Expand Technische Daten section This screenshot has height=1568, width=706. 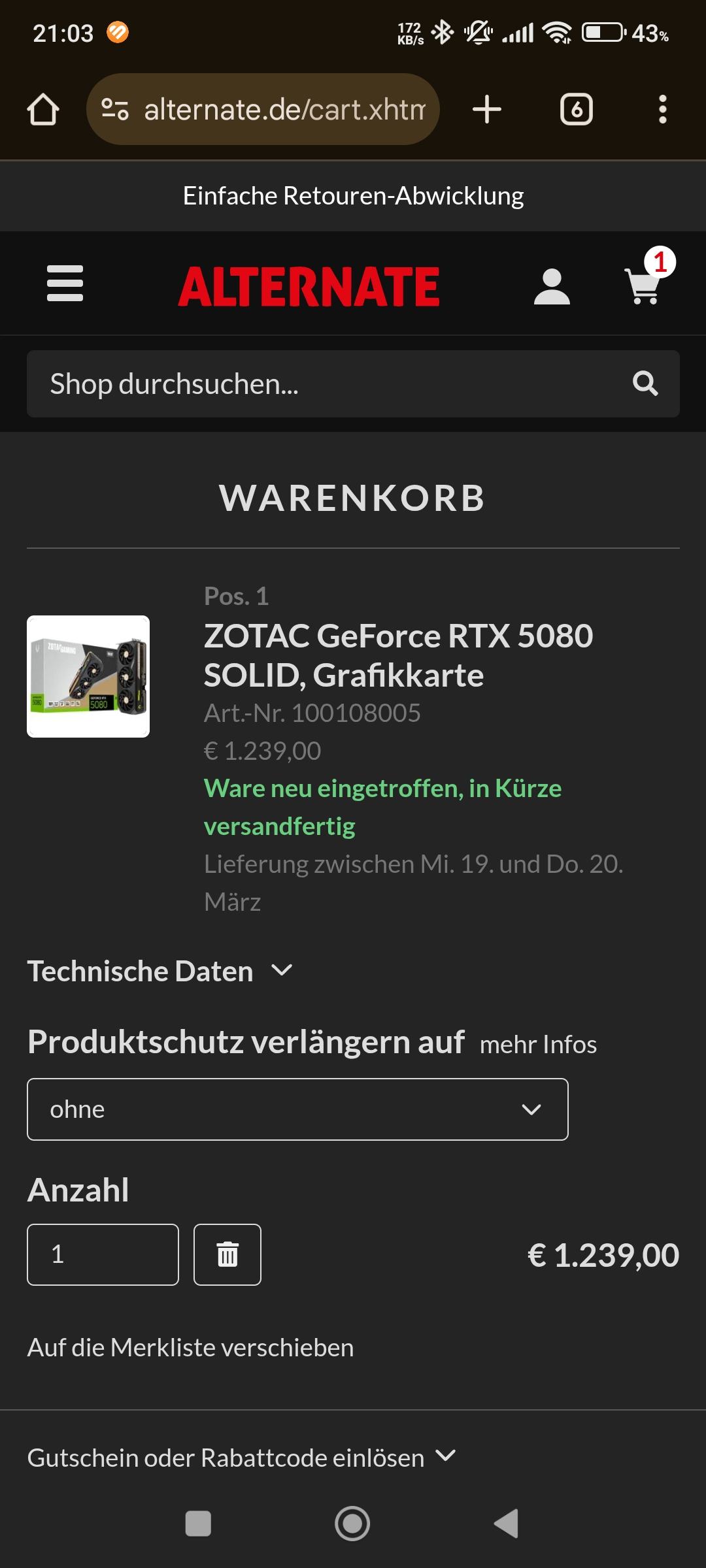pyautogui.click(x=160, y=971)
